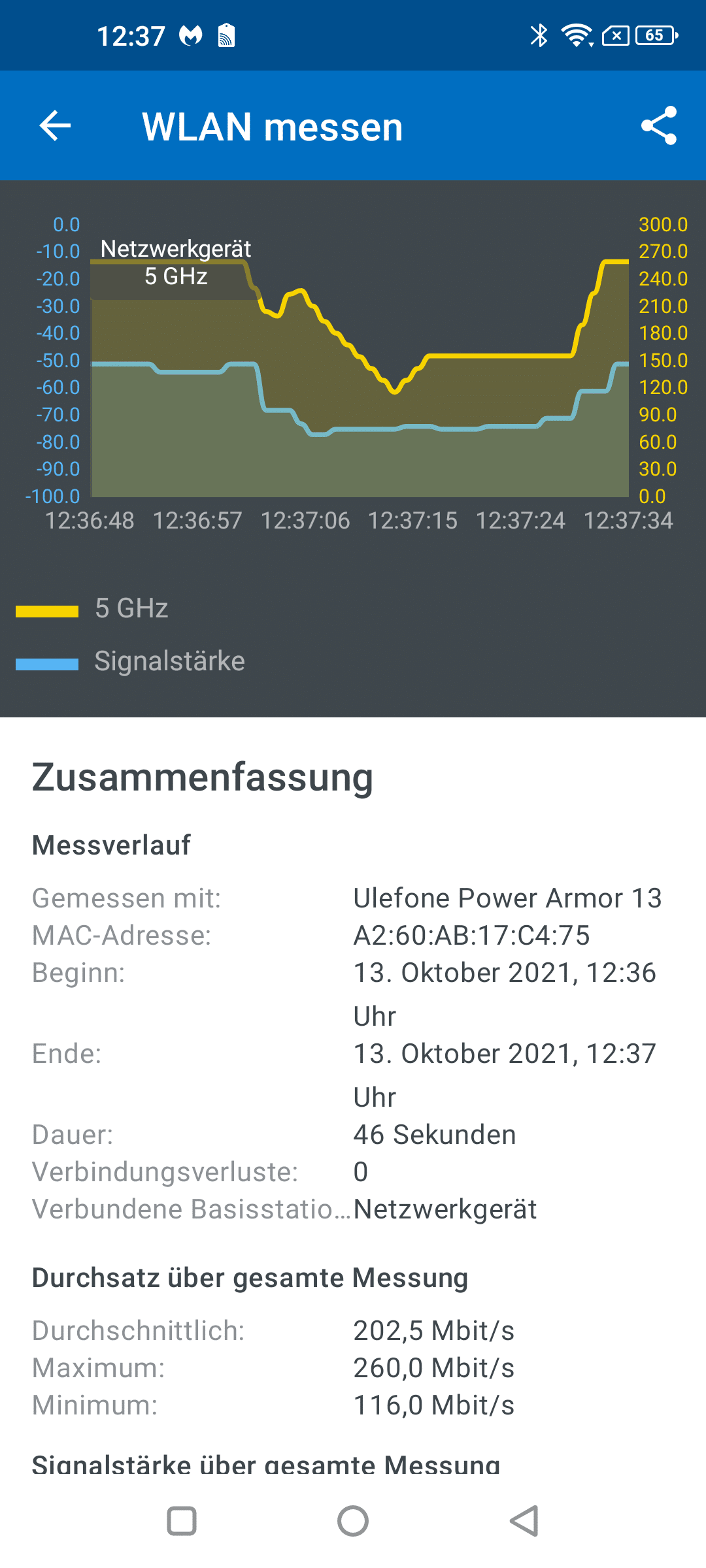The width and height of the screenshot is (706, 1568).
Task: Open recent apps from navigation bar
Action: 182,1521
